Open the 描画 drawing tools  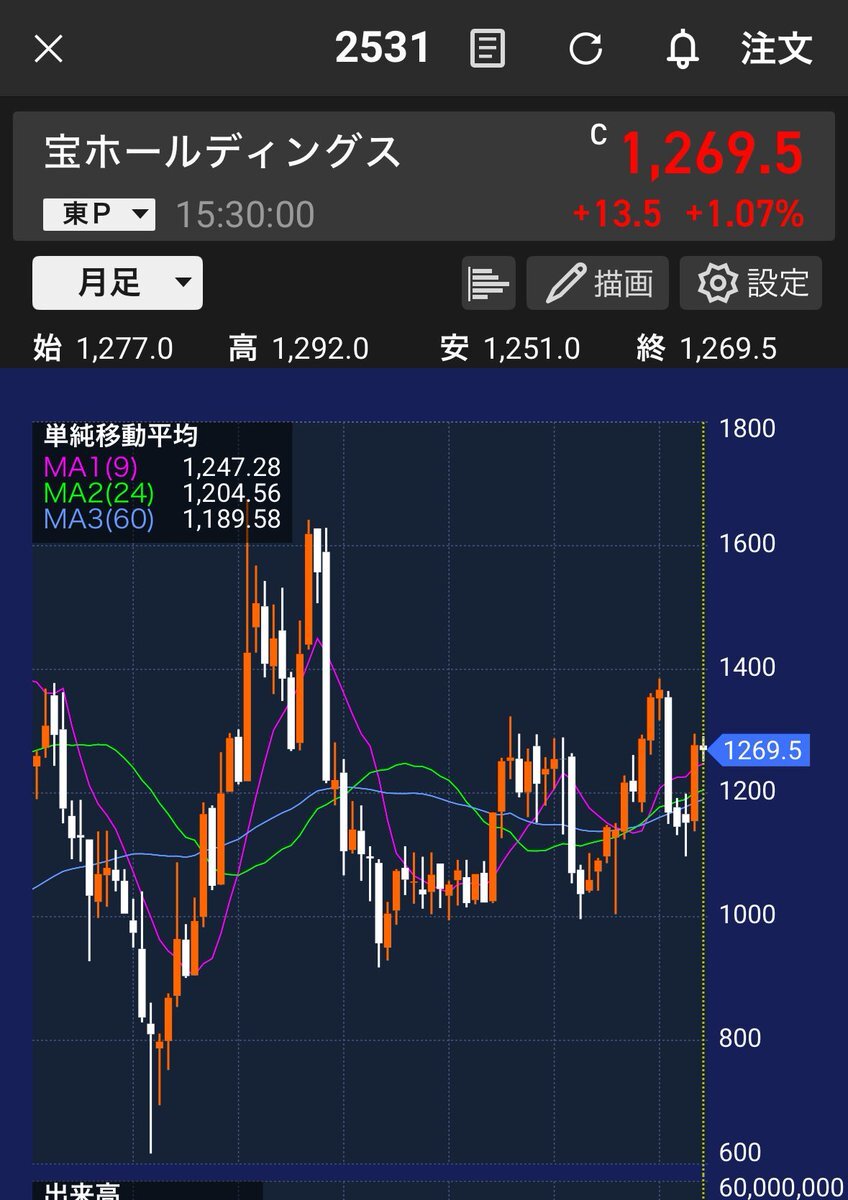tap(598, 283)
